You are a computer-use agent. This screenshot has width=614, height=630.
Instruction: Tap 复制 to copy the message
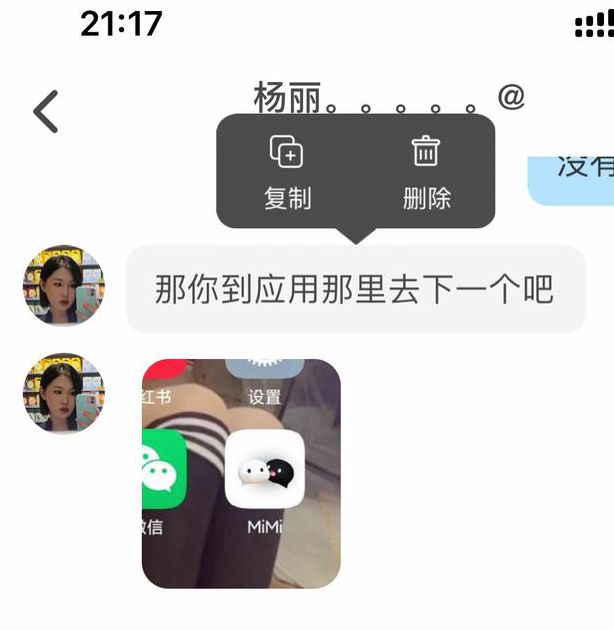[x=287, y=172]
